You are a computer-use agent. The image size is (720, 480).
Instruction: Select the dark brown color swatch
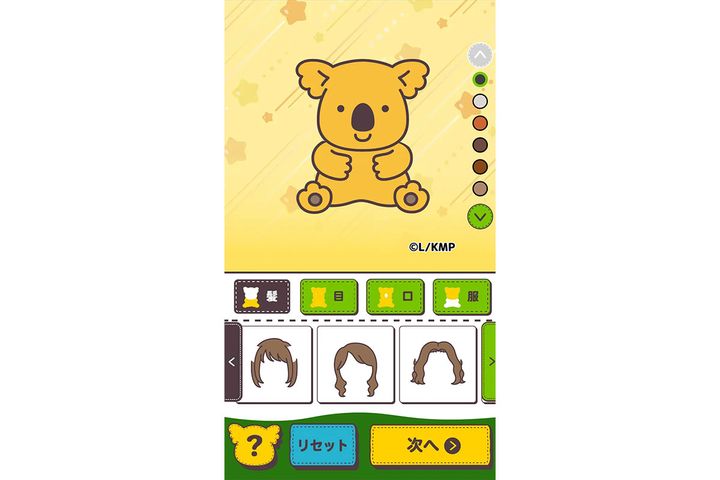[x=480, y=145]
